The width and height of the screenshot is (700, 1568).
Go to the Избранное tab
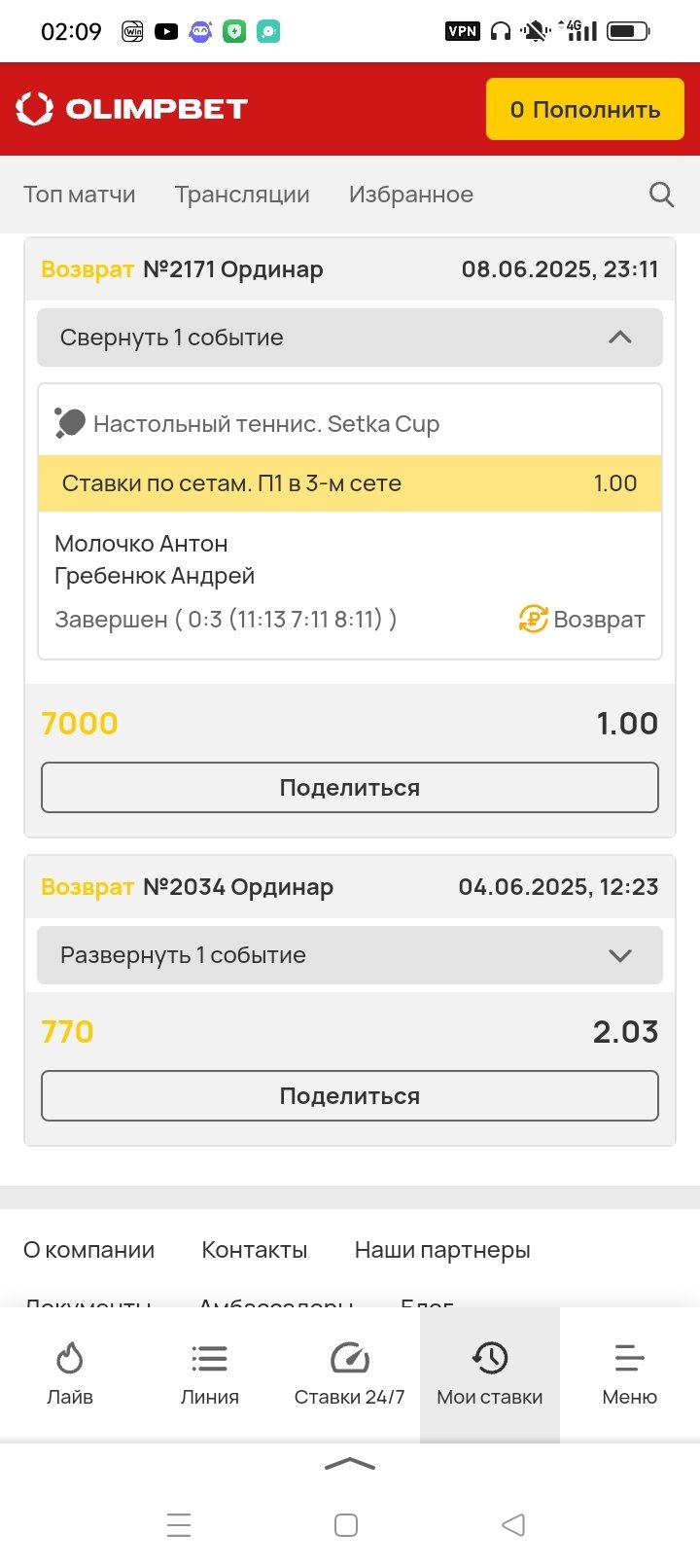pos(410,195)
